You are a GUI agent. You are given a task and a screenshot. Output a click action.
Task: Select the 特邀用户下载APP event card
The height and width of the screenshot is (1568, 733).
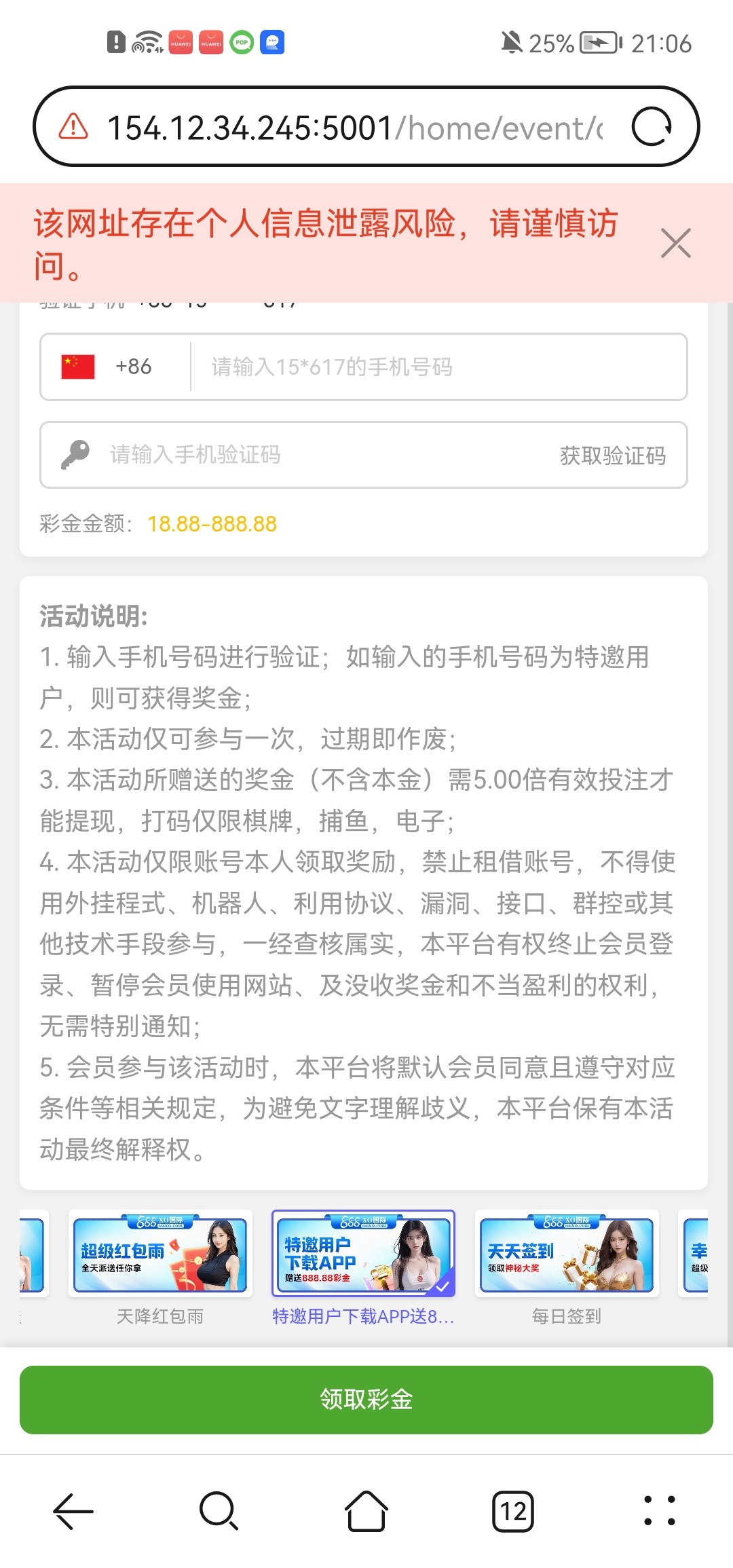363,1254
